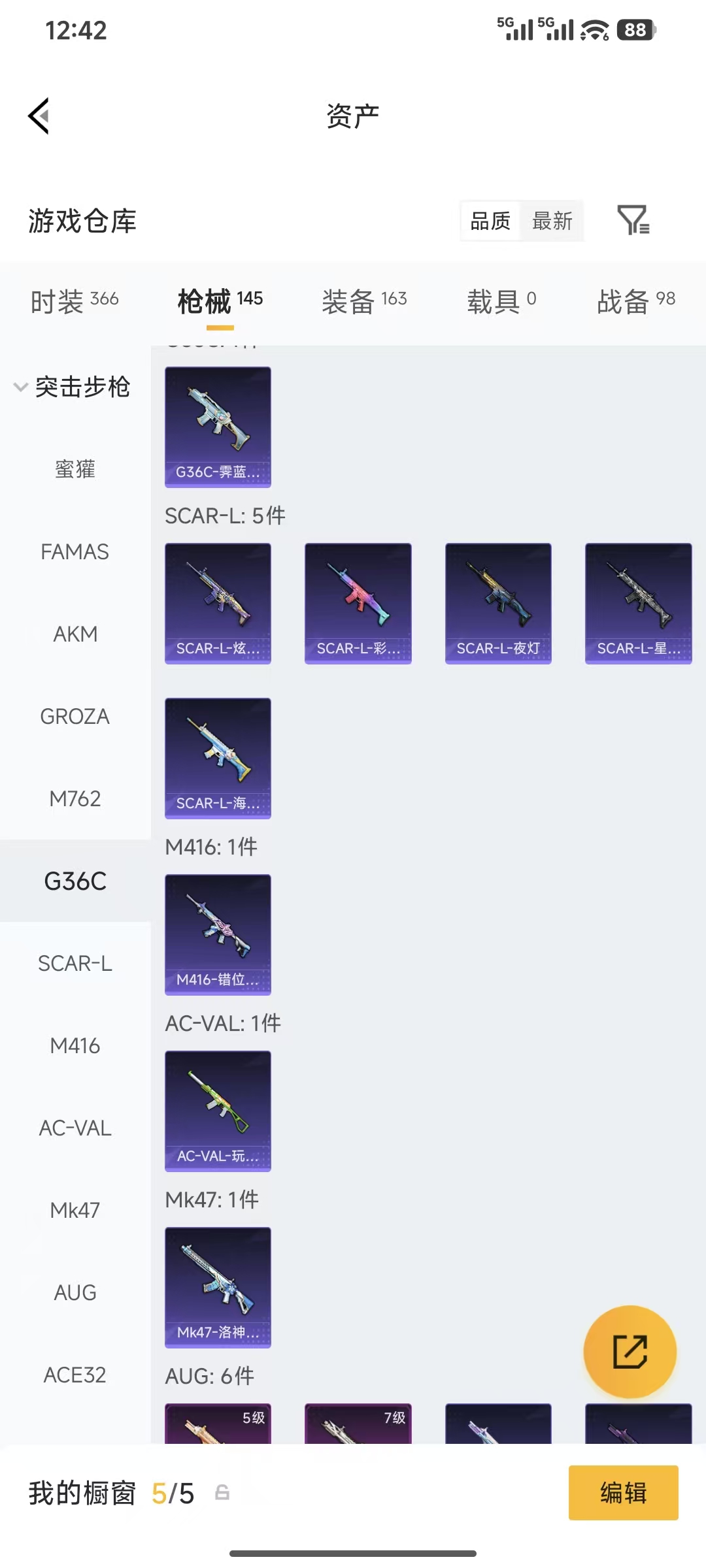This screenshot has height=1568, width=706.
Task: Open the 装备 tab
Action: (364, 299)
